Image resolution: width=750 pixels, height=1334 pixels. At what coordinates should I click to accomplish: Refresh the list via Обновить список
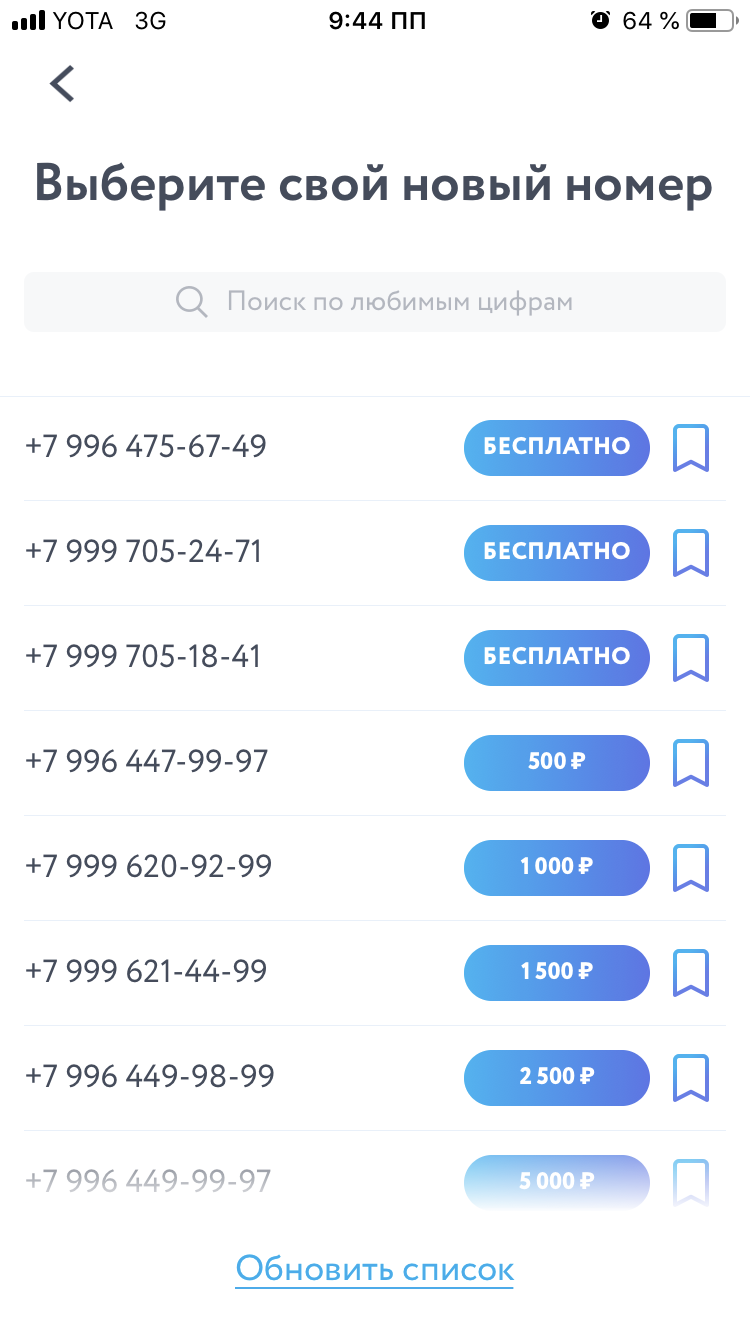pyautogui.click(x=375, y=1270)
